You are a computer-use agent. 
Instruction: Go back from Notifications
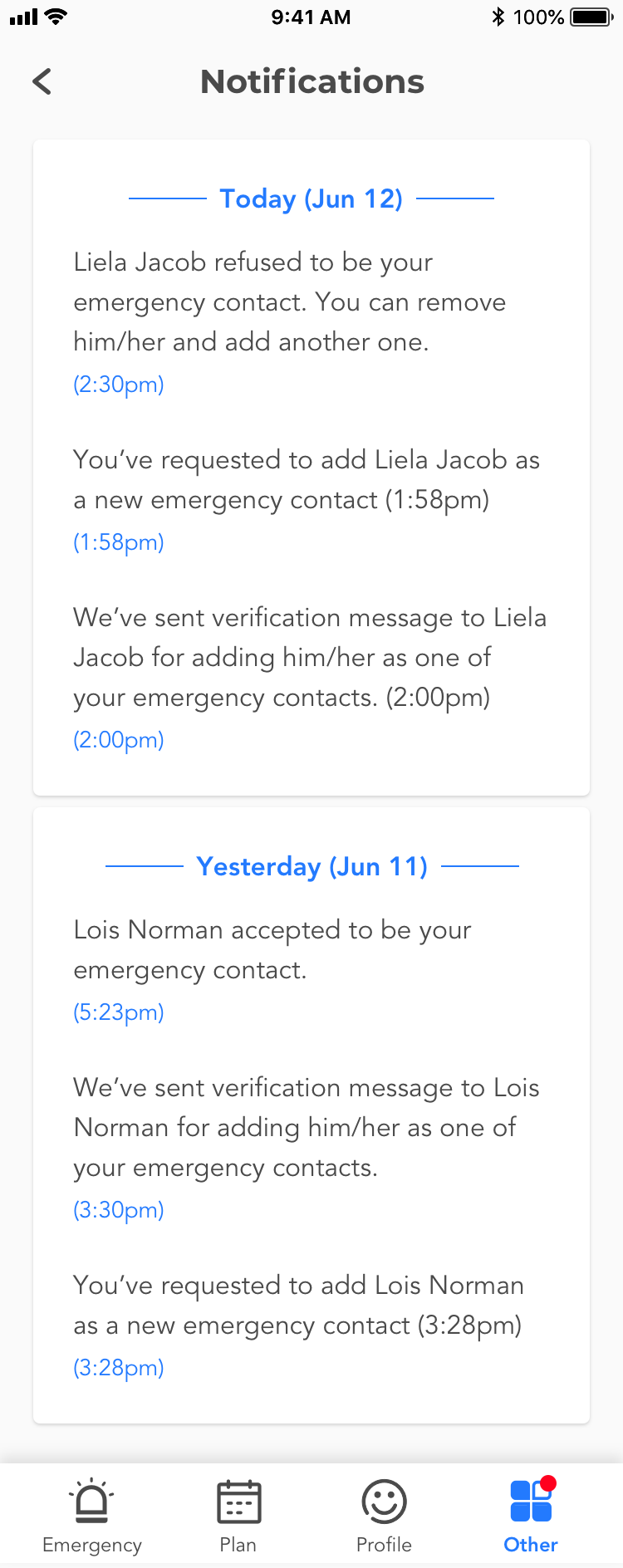(42, 81)
